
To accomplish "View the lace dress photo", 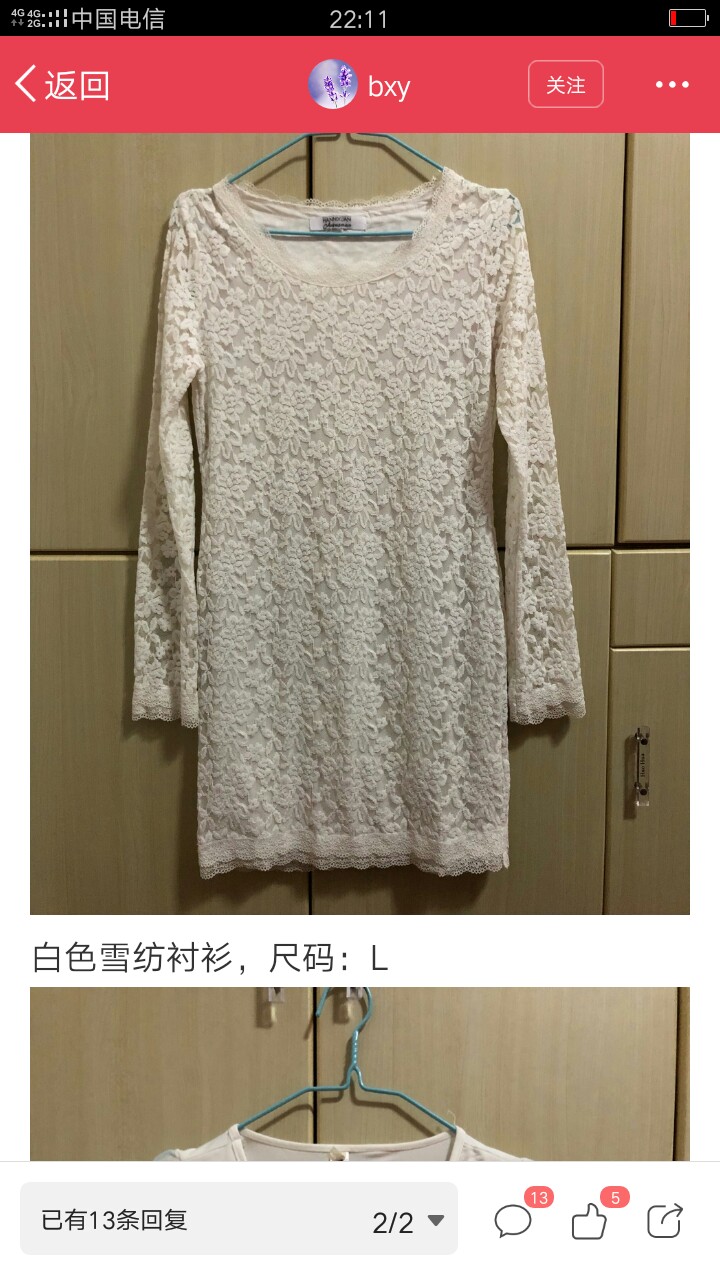I will pos(360,523).
